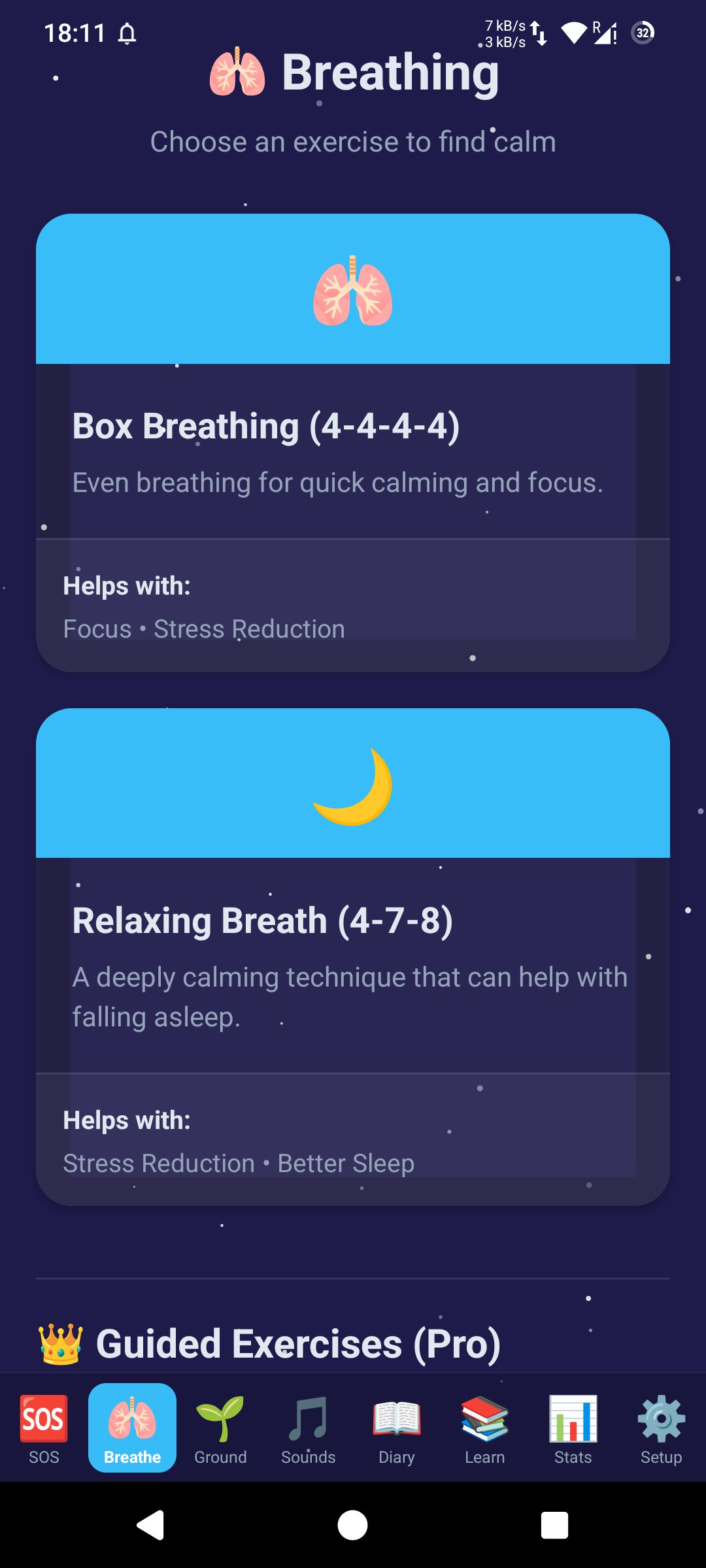The height and width of the screenshot is (1568, 706).
Task: Tap the system back button
Action: click(x=150, y=1526)
